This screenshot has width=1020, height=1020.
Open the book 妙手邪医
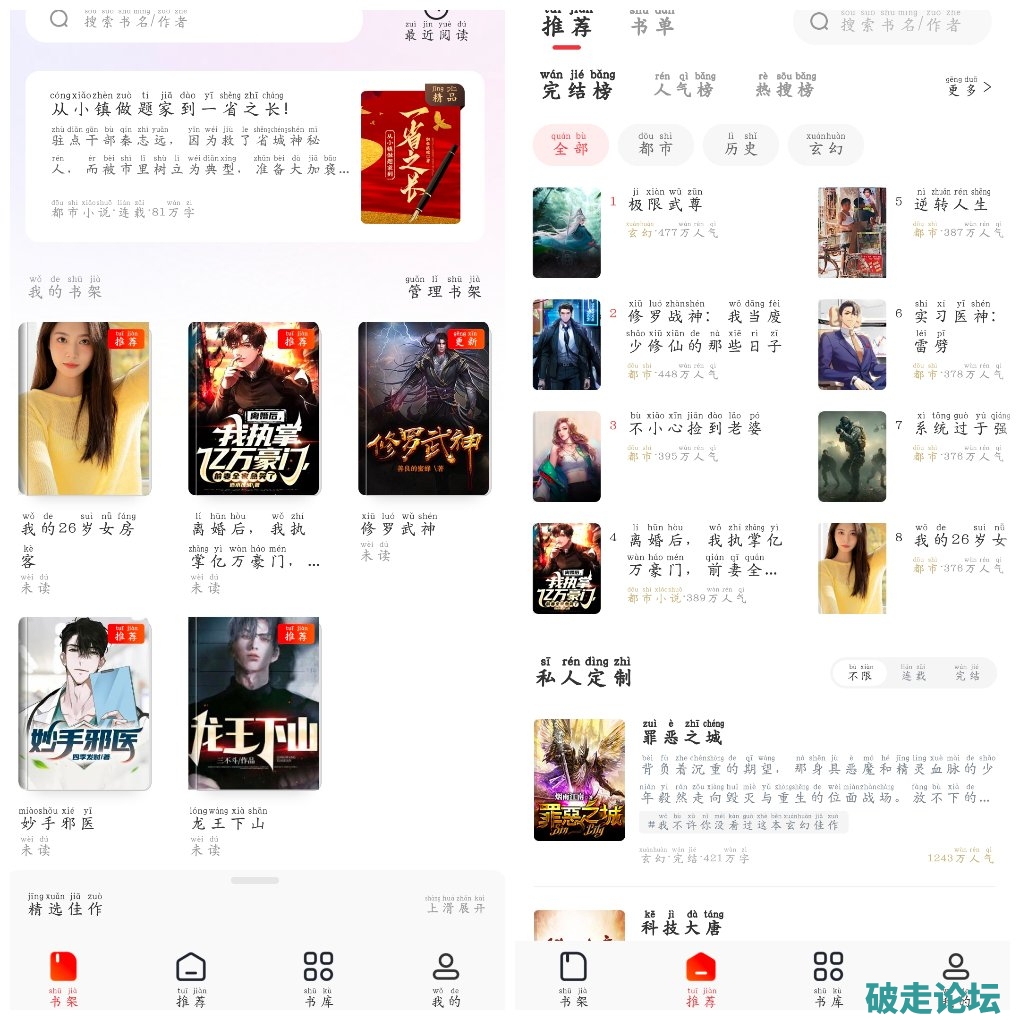pos(85,703)
